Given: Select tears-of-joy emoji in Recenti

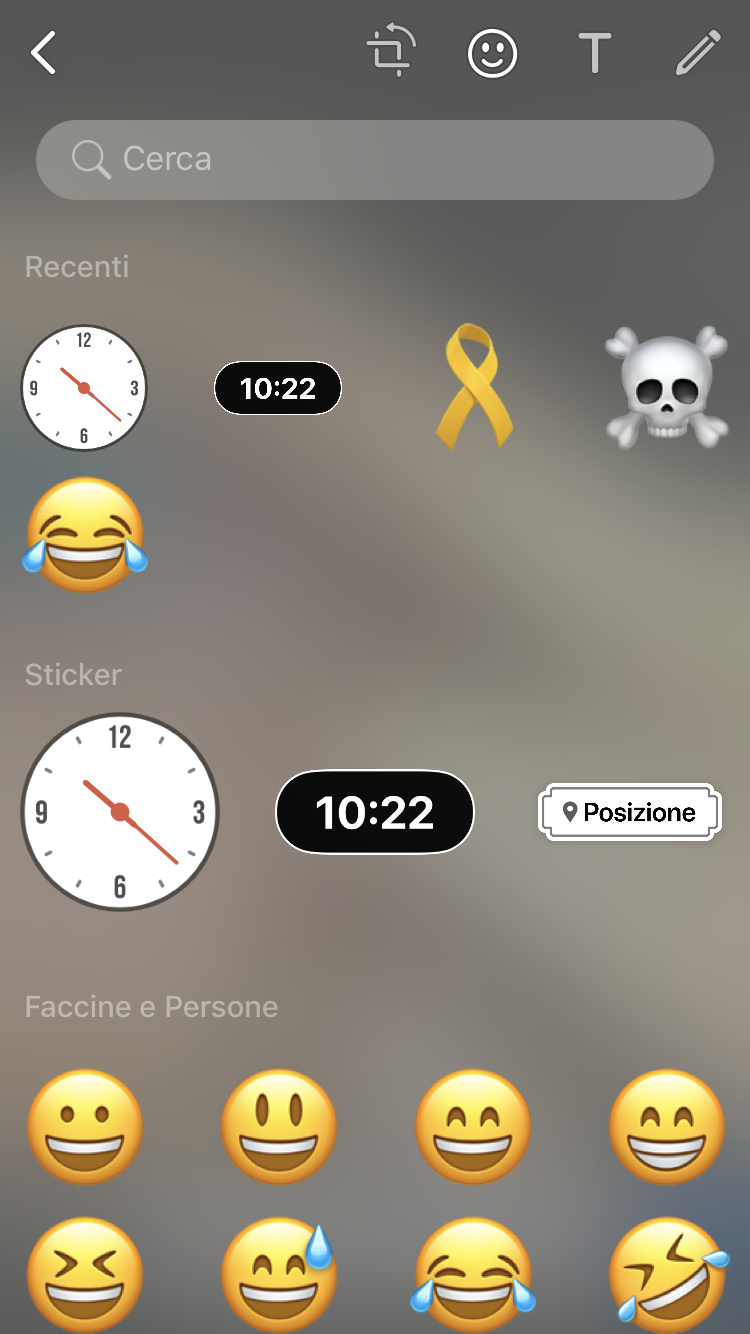Looking at the screenshot, I should (x=85, y=535).
